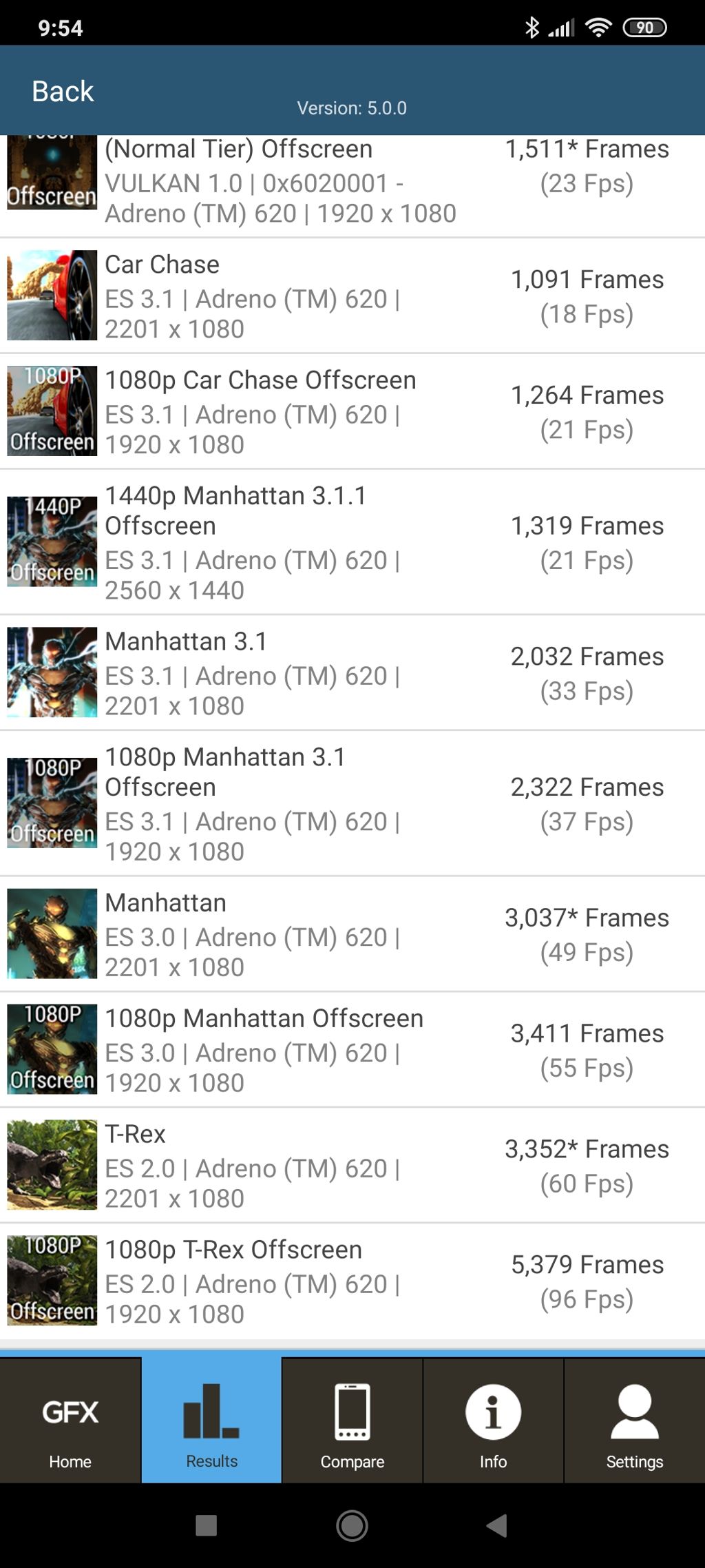Tap the system home button
Image resolution: width=705 pixels, height=1568 pixels.
pyautogui.click(x=352, y=1525)
